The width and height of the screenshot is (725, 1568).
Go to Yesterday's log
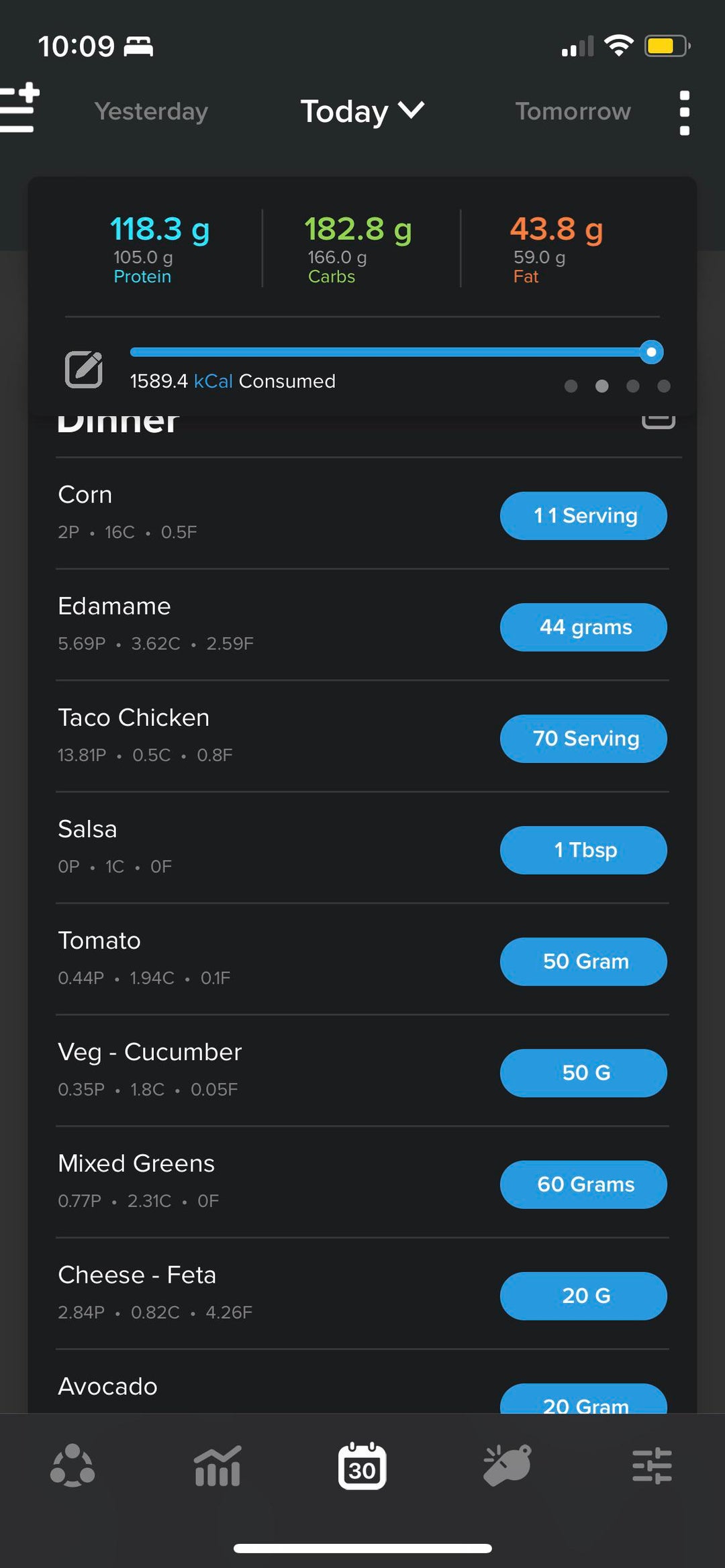[x=151, y=111]
